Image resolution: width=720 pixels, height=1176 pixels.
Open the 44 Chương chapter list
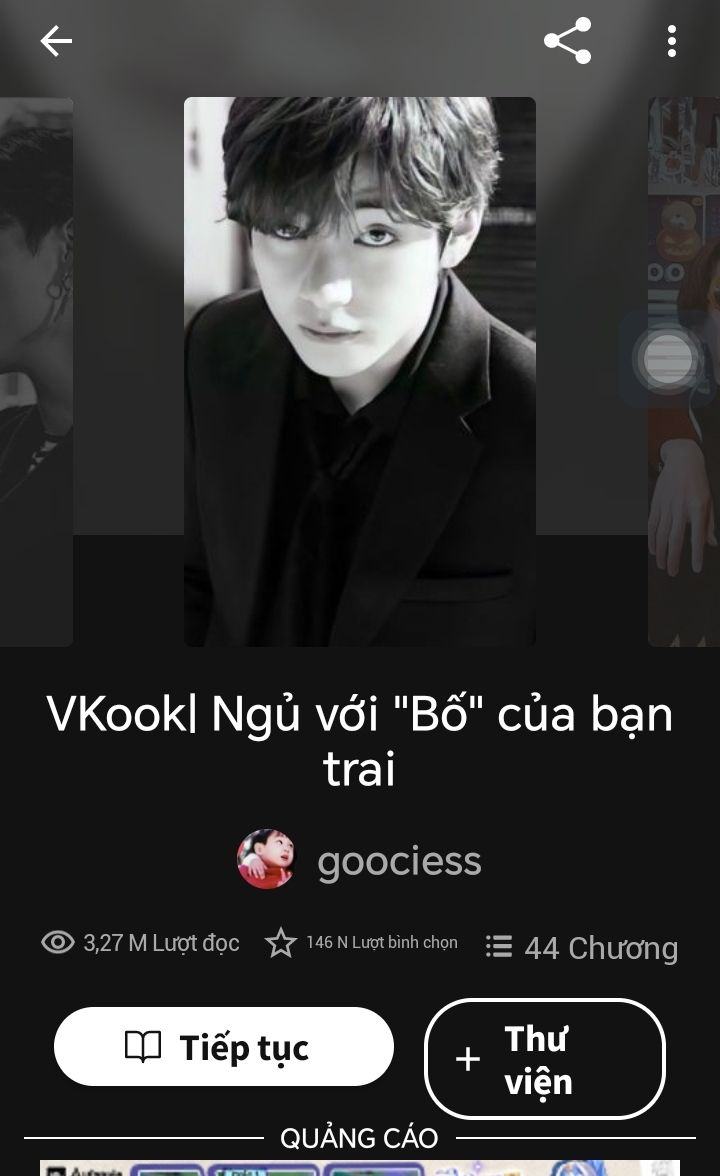(x=582, y=947)
